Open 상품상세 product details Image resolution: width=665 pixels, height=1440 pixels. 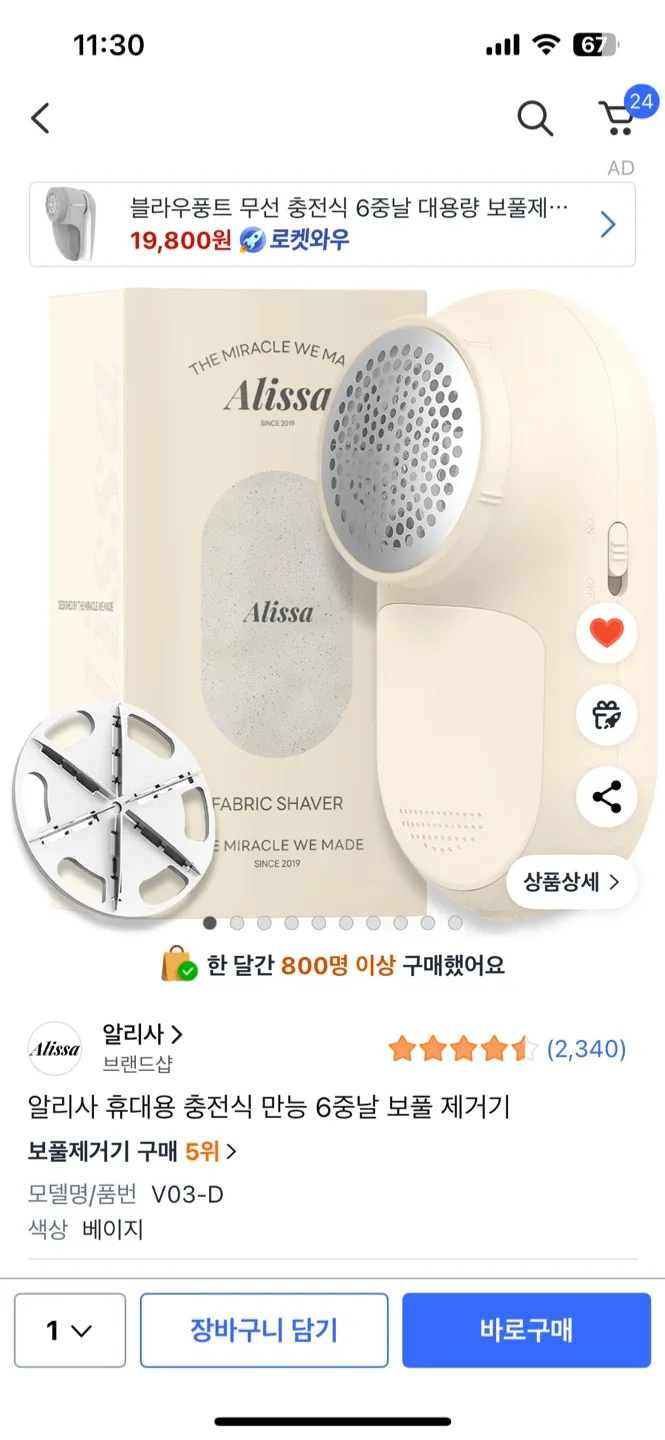[x=571, y=882]
